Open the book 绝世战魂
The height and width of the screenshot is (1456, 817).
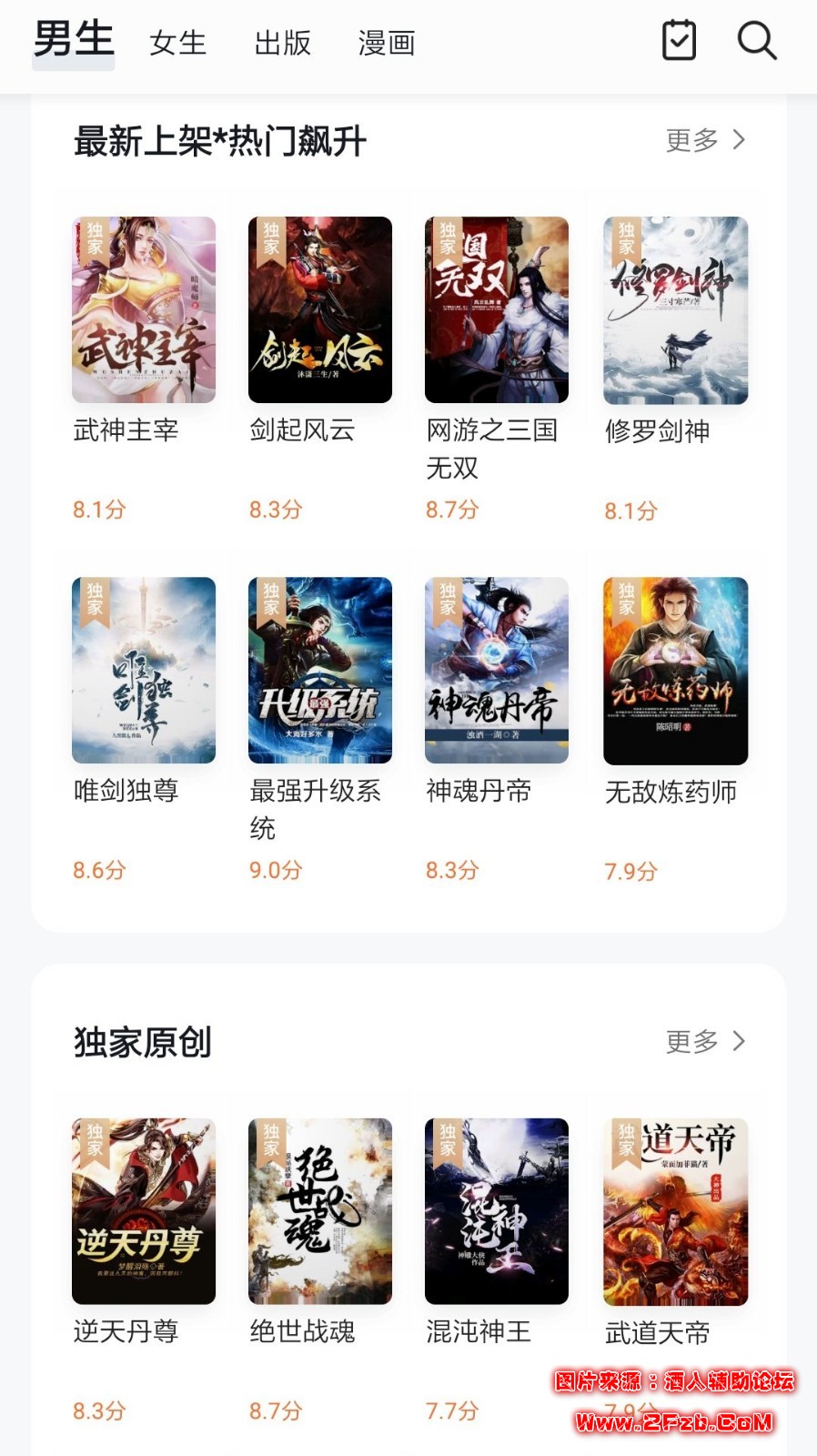point(320,1211)
